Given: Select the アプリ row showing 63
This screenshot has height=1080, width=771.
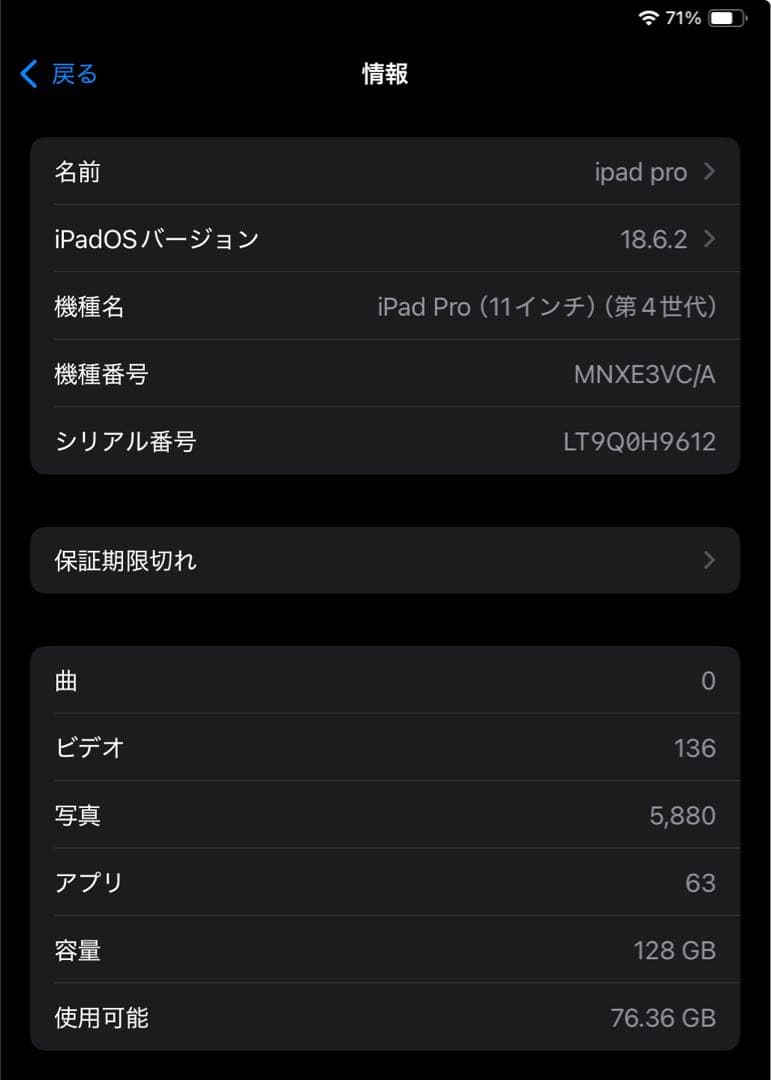Looking at the screenshot, I should click(385, 882).
